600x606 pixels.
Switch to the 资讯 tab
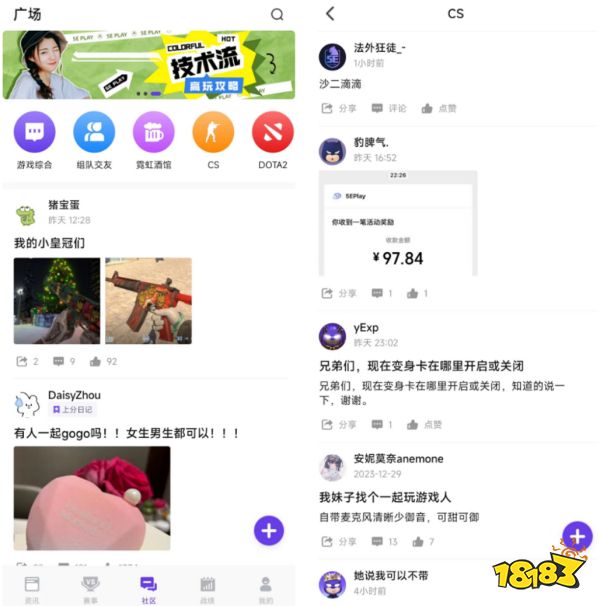[x=32, y=588]
